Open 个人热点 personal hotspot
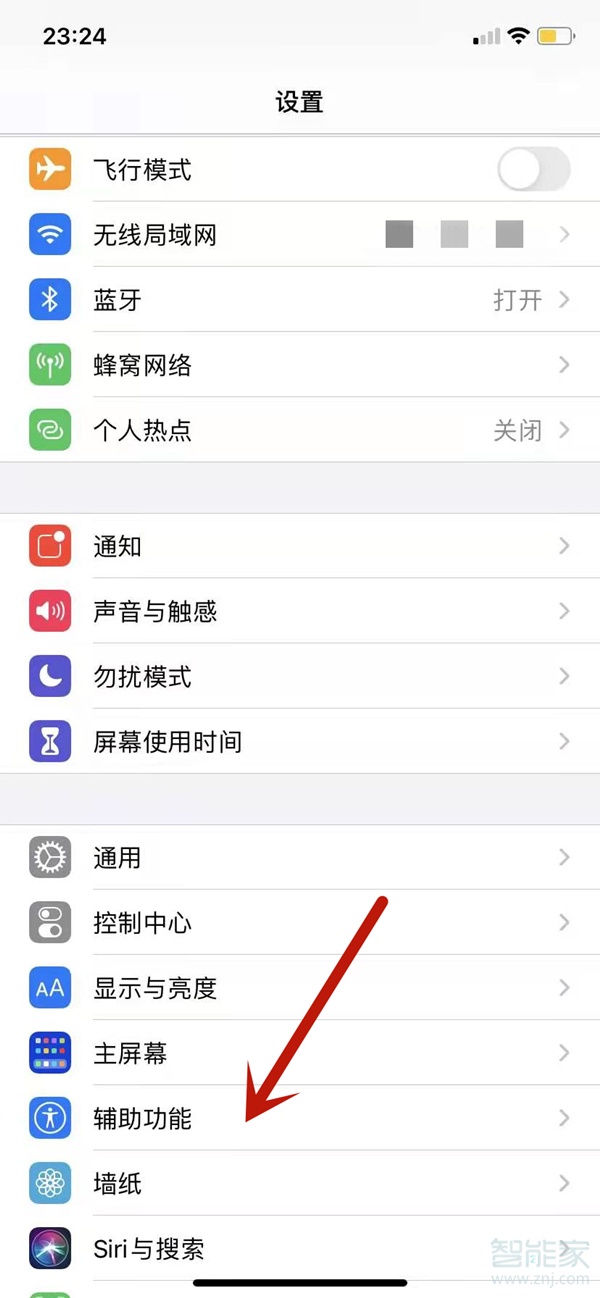Image resolution: width=600 pixels, height=1298 pixels. [300, 430]
